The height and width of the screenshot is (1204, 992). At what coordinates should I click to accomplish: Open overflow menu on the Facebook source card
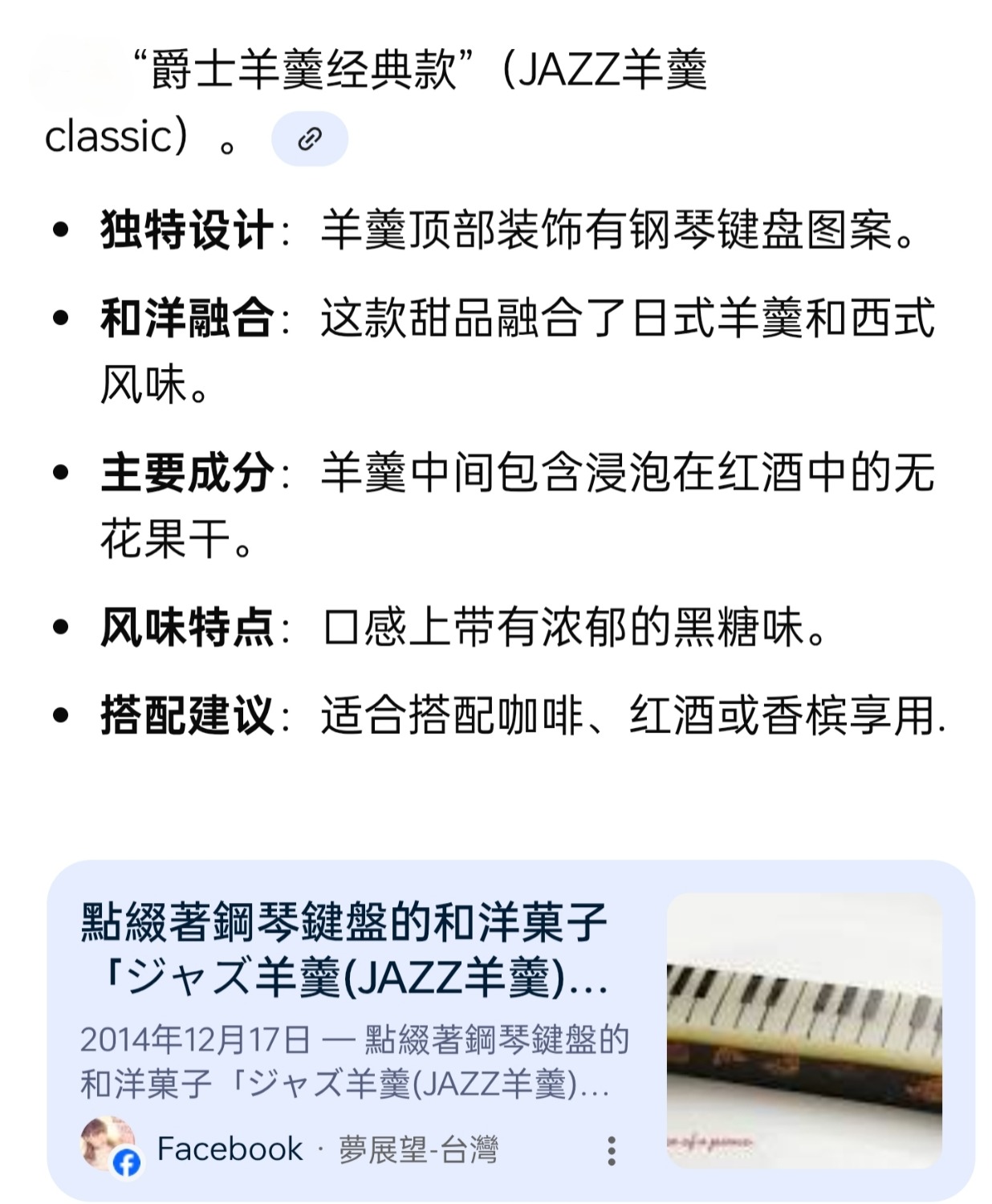(x=612, y=1150)
